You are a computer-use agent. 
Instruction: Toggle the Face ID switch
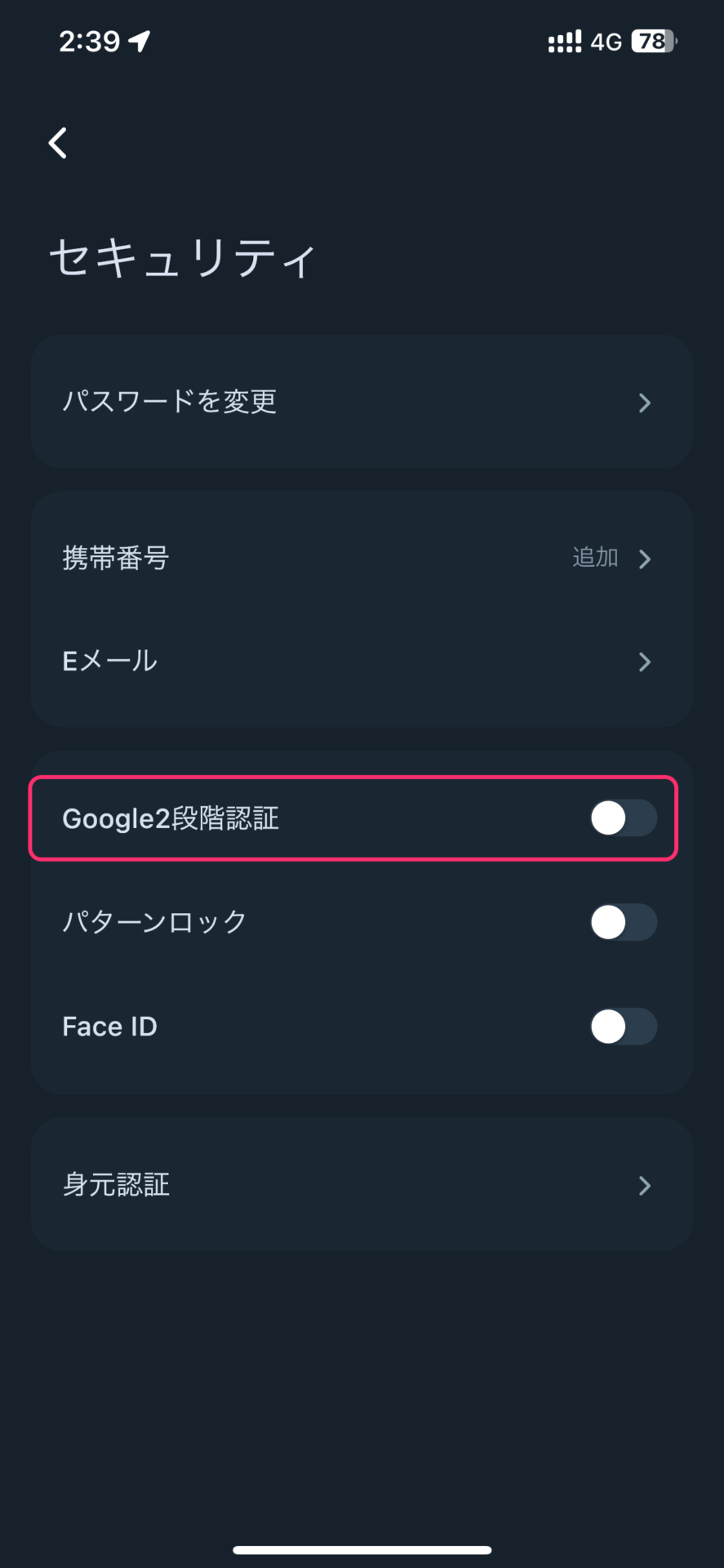coord(624,1027)
